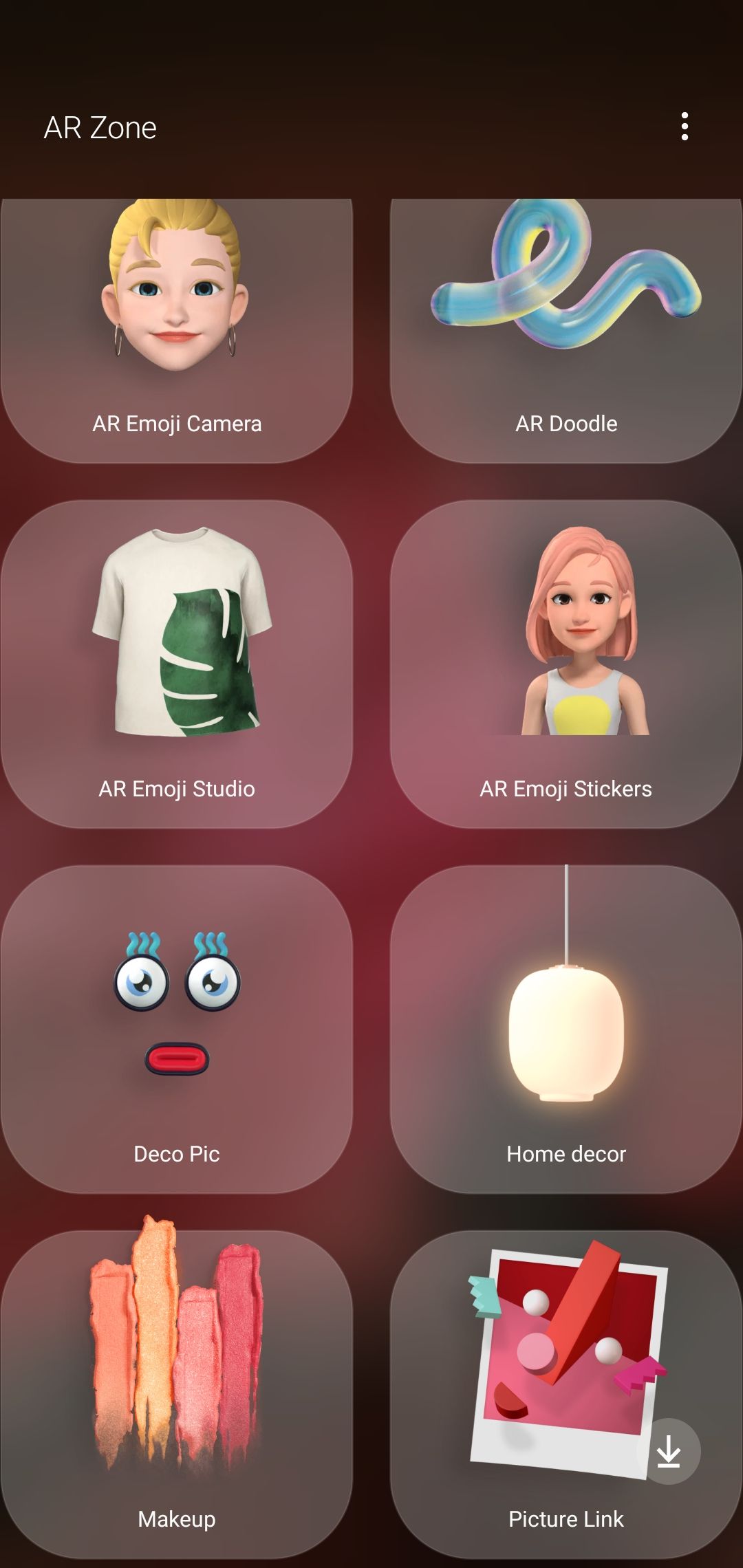Launch AR Emoji Camera
Image resolution: width=743 pixels, height=1568 pixels.
pos(177,330)
